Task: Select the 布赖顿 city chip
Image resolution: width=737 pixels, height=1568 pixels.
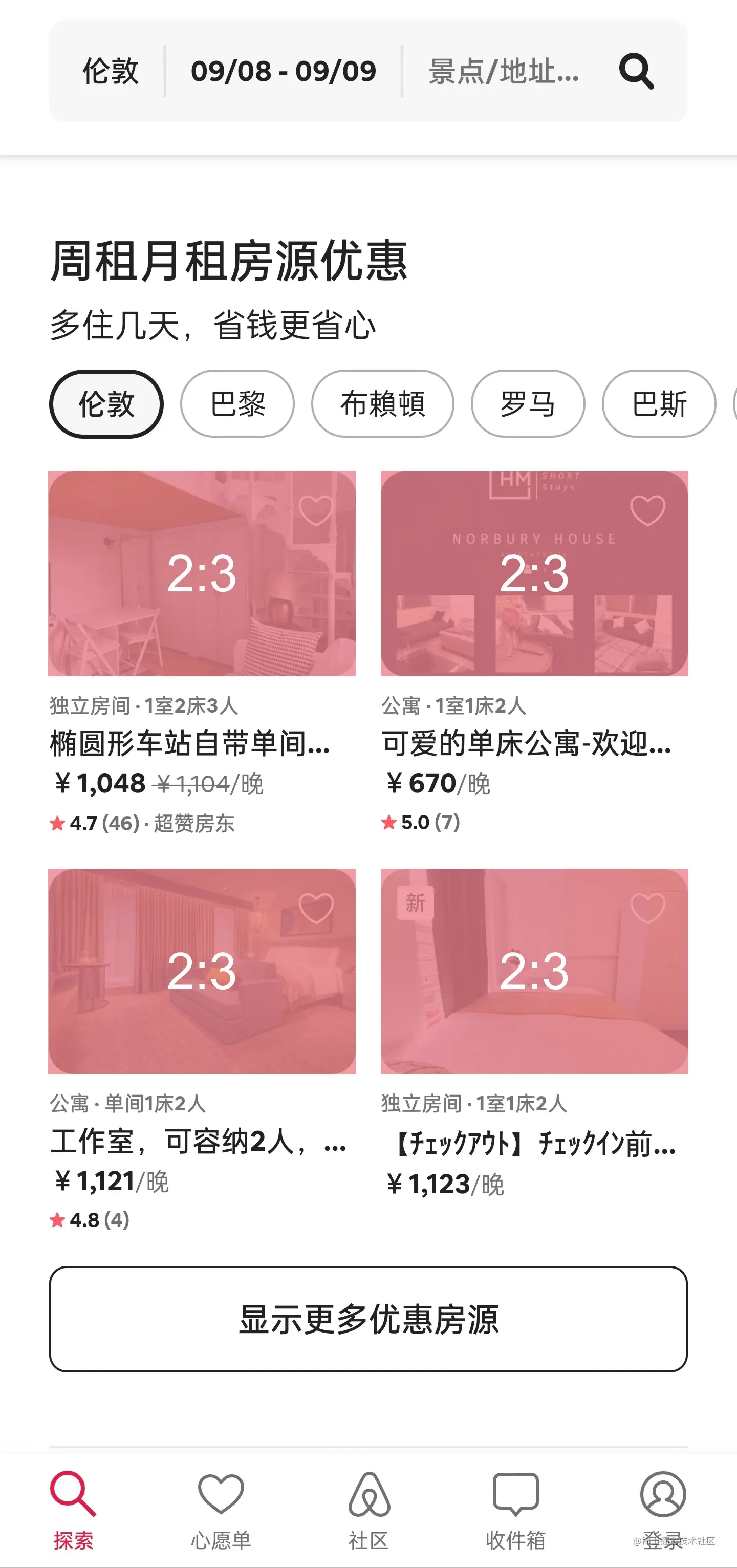Action: 382,404
